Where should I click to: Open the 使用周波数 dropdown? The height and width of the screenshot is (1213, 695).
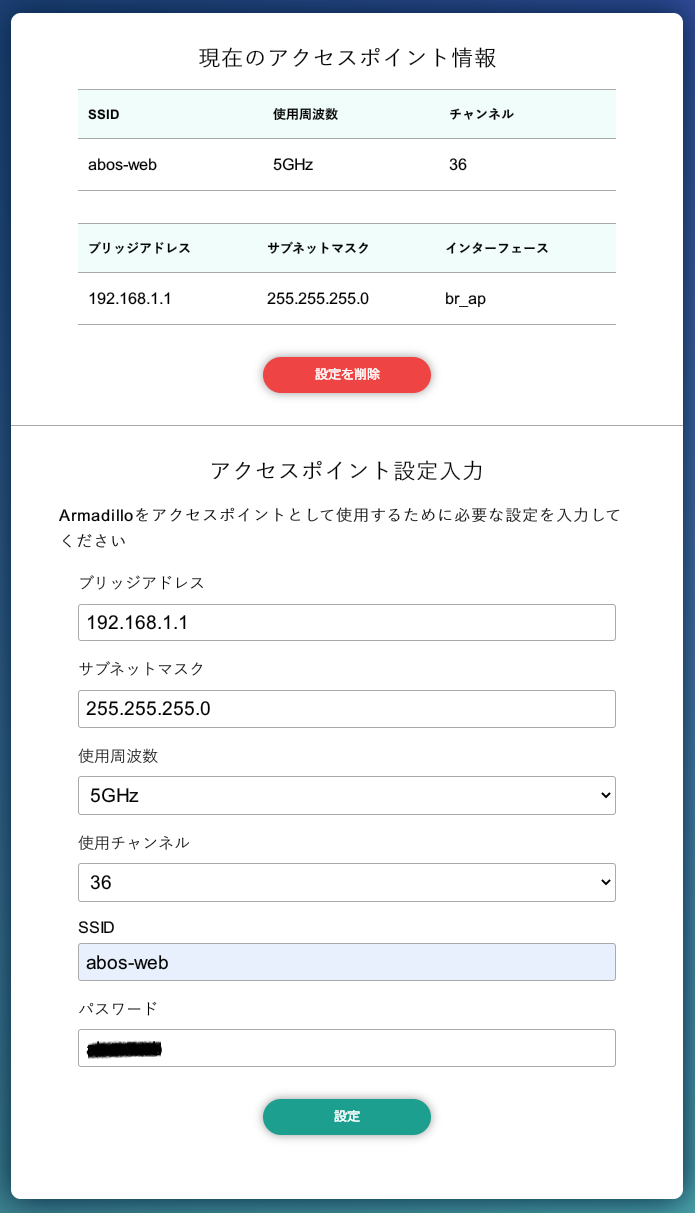point(346,795)
